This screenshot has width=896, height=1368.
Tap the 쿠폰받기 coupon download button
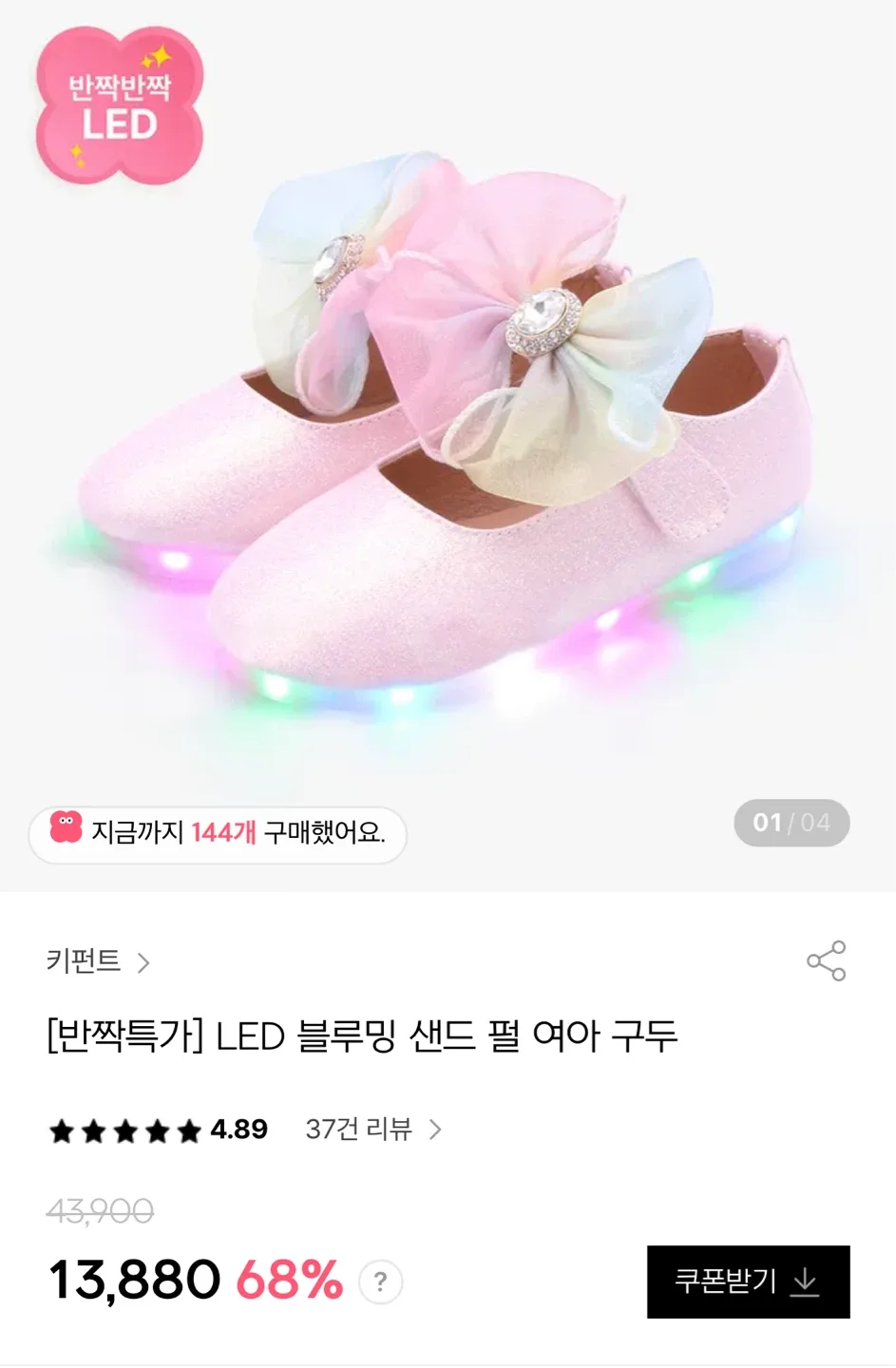point(748,1282)
